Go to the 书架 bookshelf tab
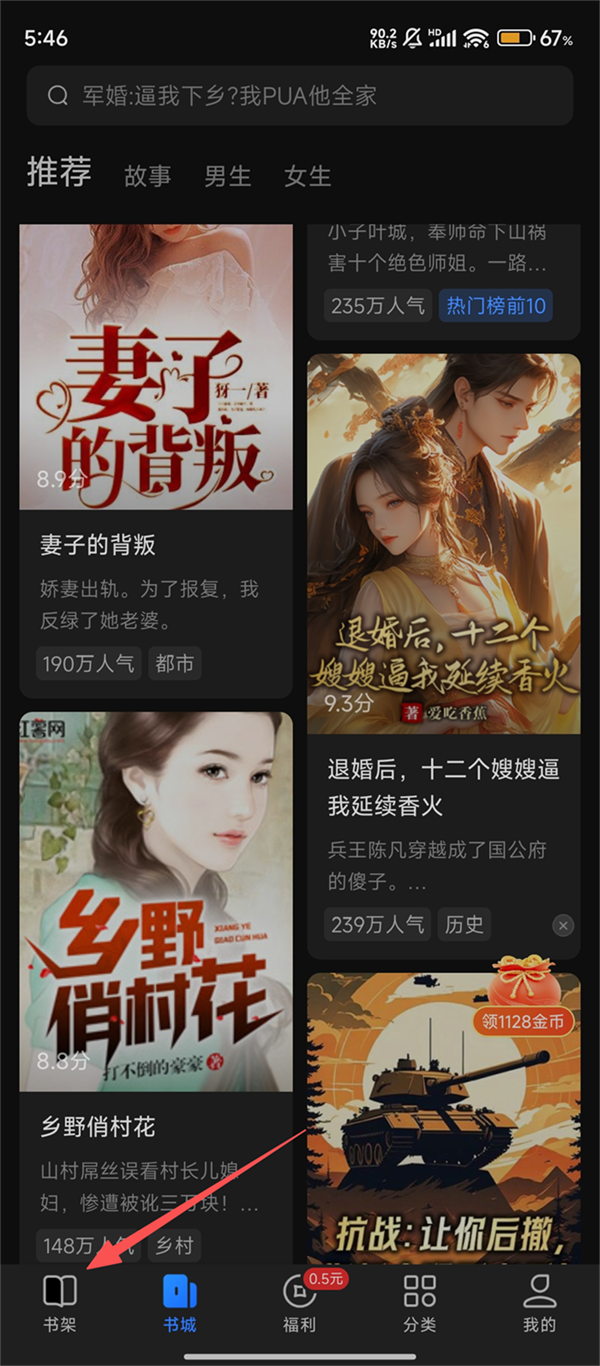Image resolution: width=600 pixels, height=1366 pixels. (x=60, y=1304)
